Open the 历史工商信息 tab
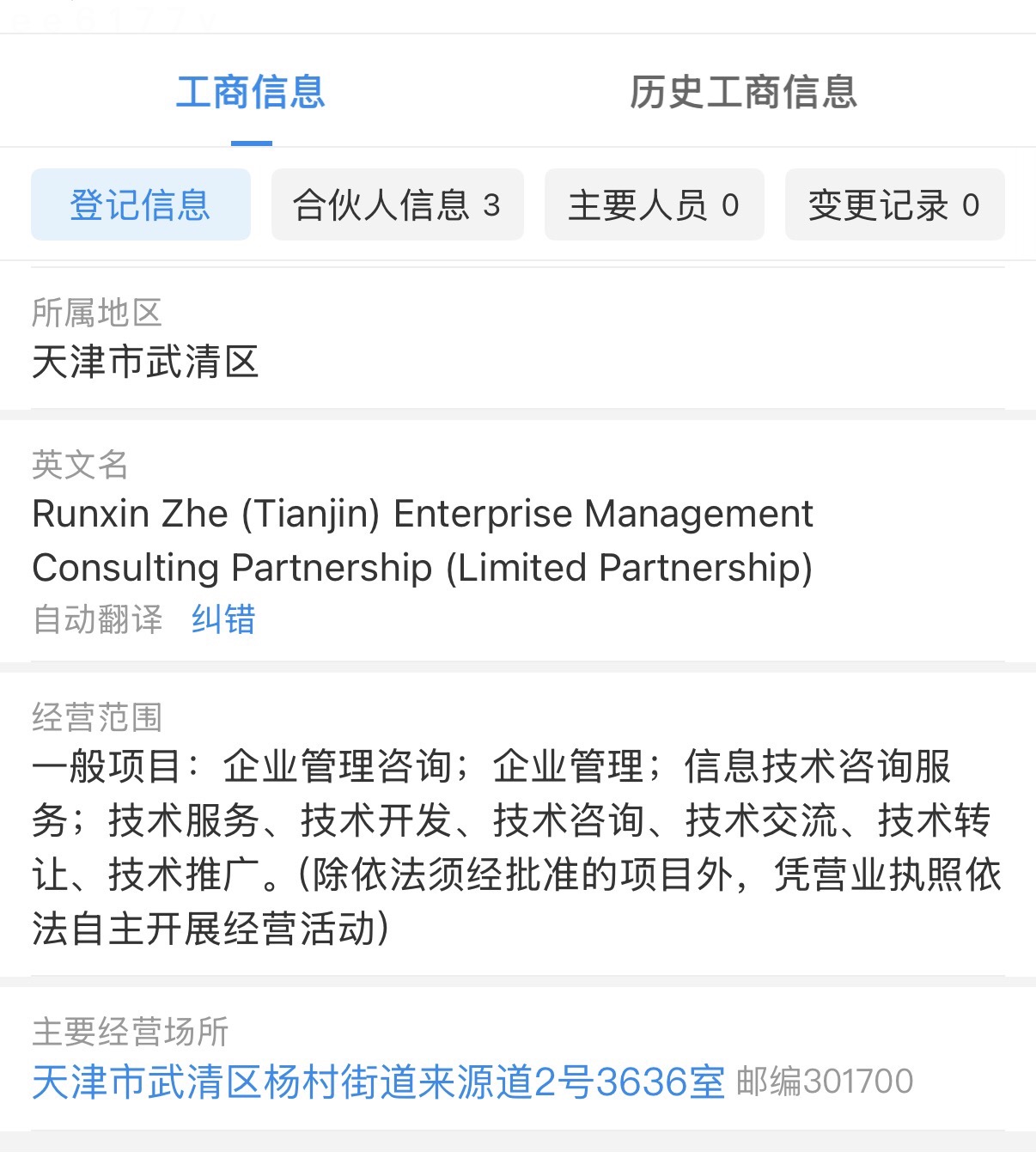1036x1164 pixels. (x=743, y=93)
